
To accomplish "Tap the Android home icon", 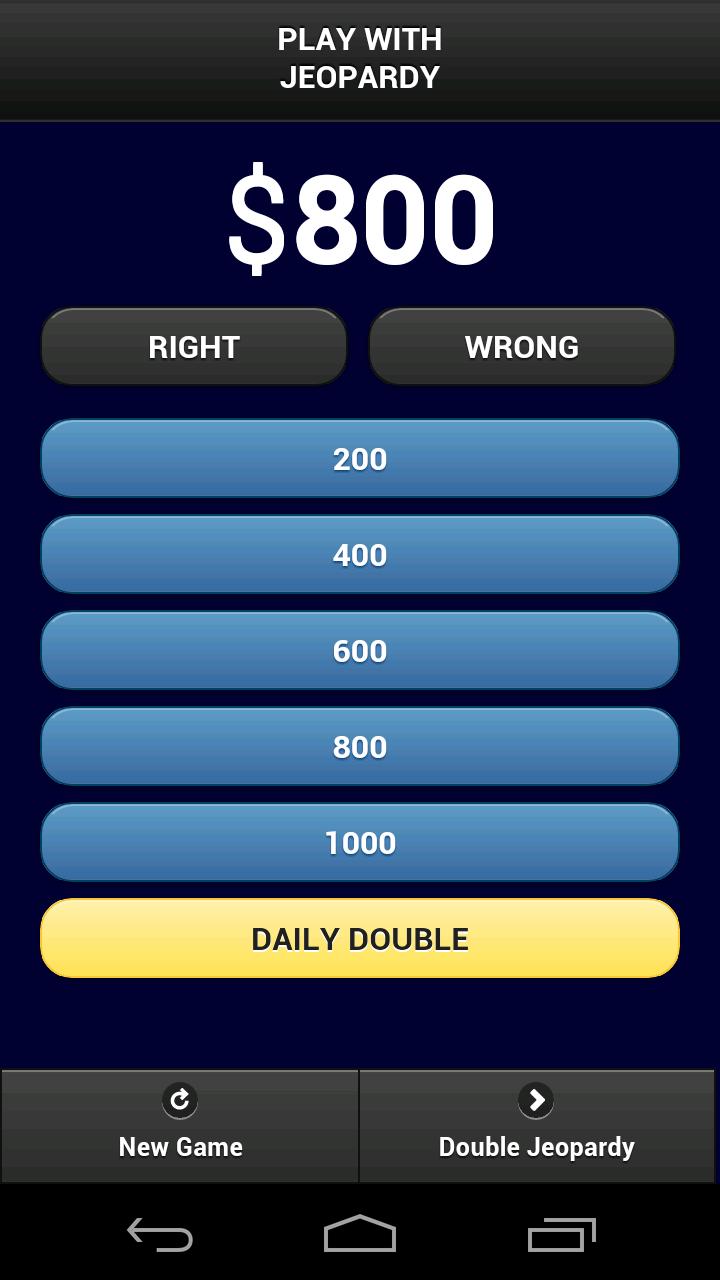I will pos(360,1236).
